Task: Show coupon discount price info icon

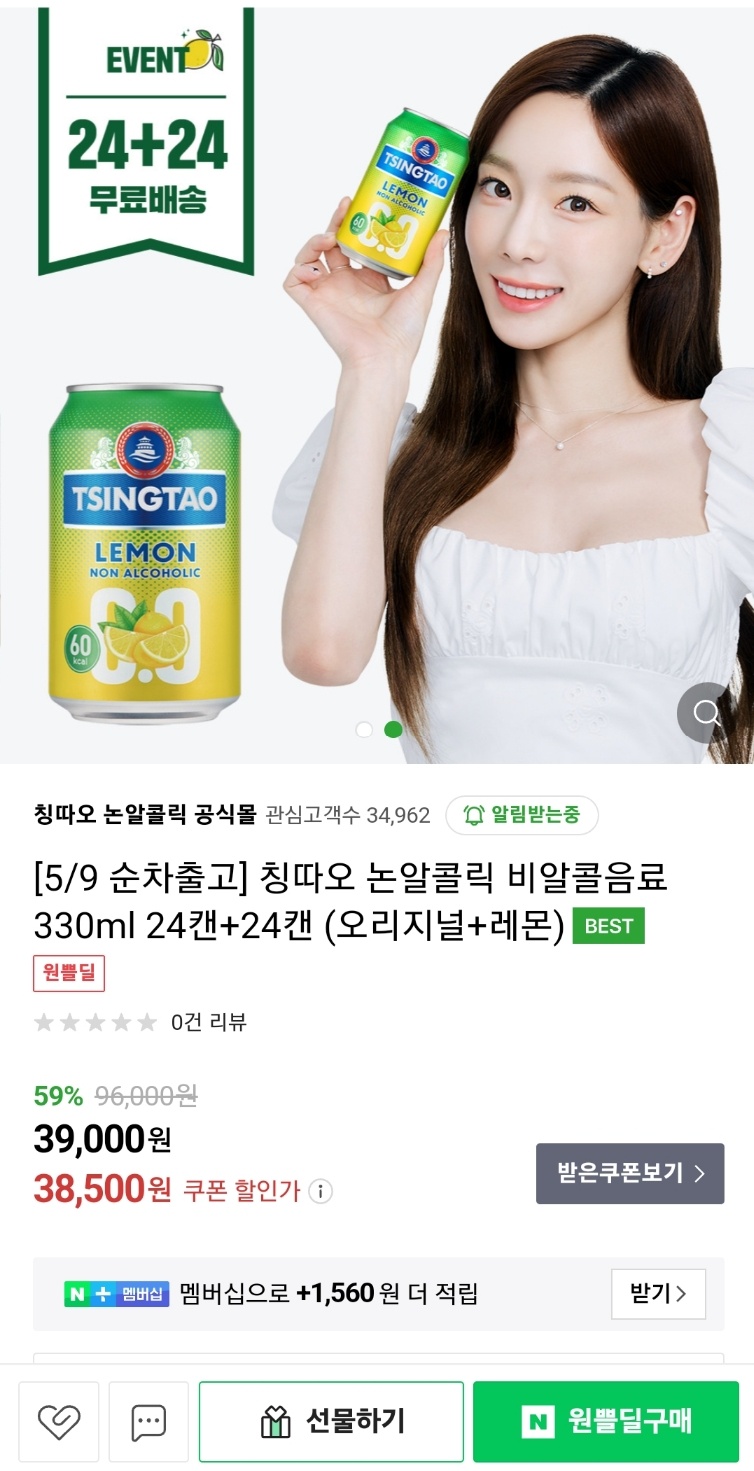Action: [x=320, y=1191]
